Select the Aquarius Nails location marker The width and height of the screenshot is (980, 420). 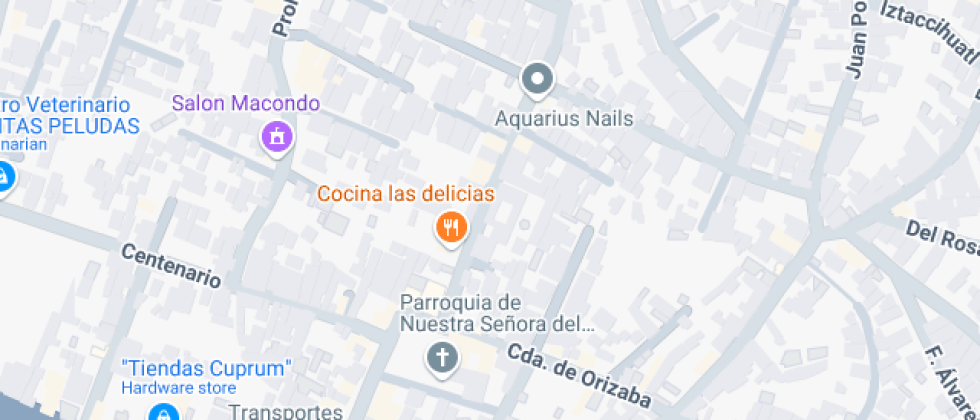coord(538,79)
